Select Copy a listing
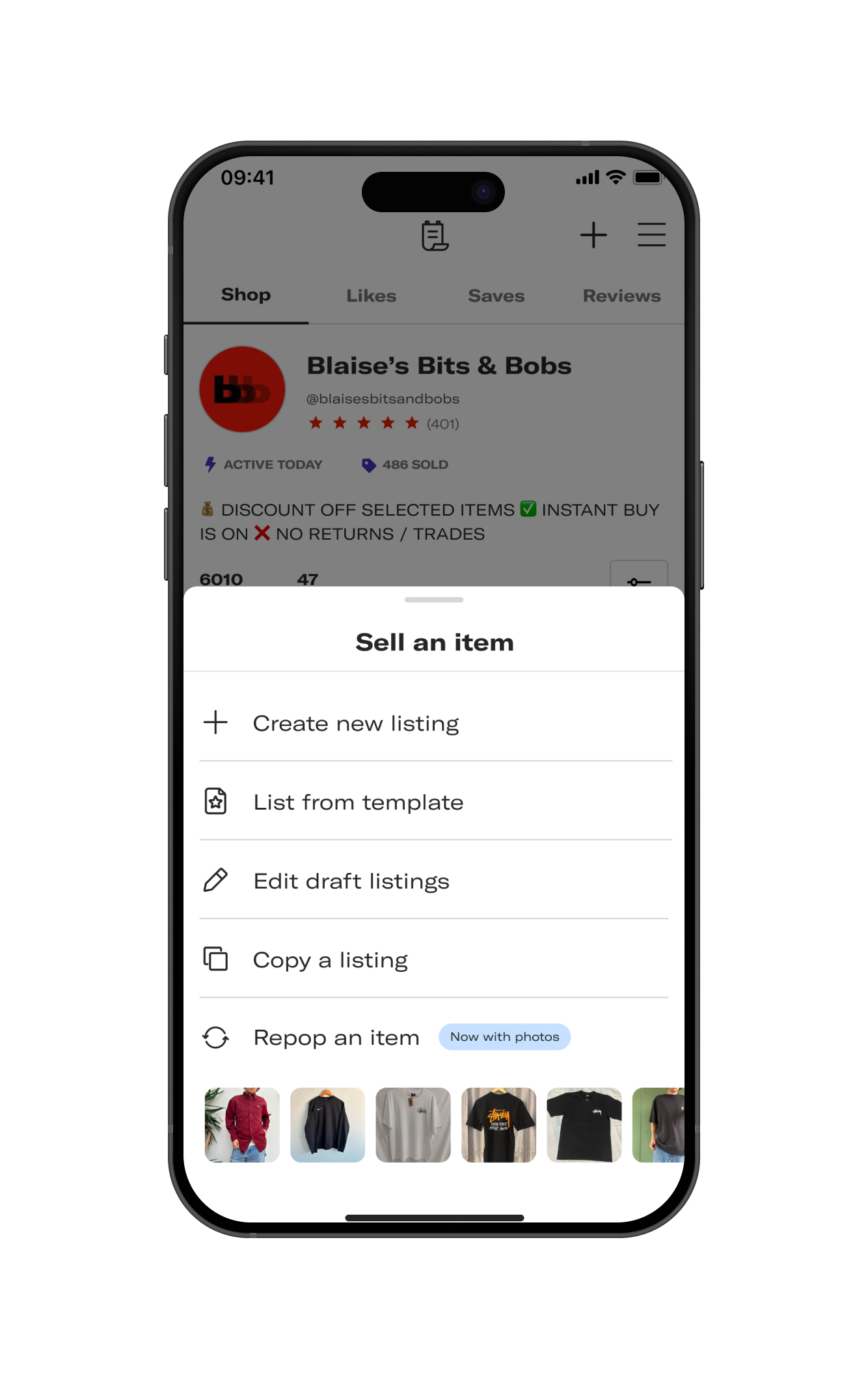The image size is (868, 1380). click(x=330, y=959)
